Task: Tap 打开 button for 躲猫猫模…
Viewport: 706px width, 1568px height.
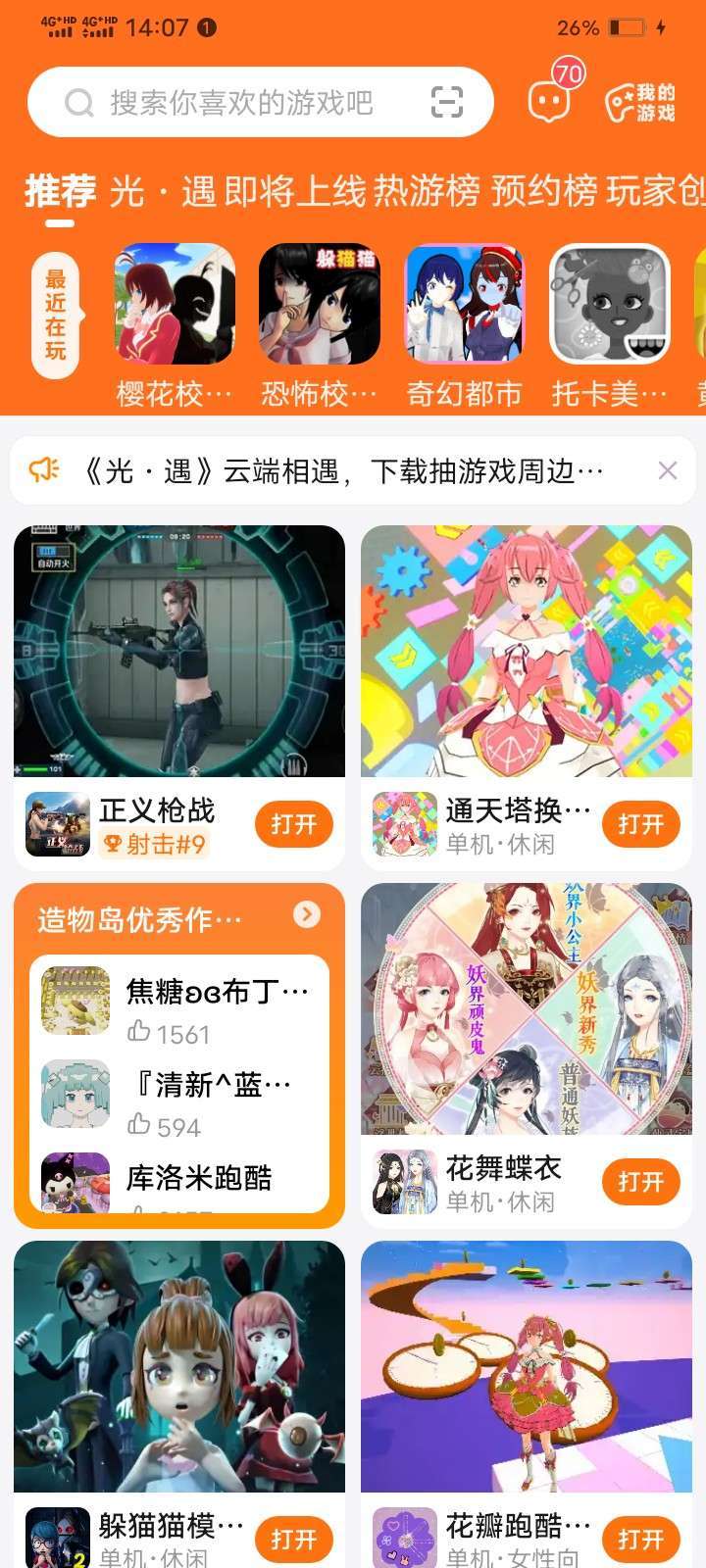Action: click(x=294, y=1540)
